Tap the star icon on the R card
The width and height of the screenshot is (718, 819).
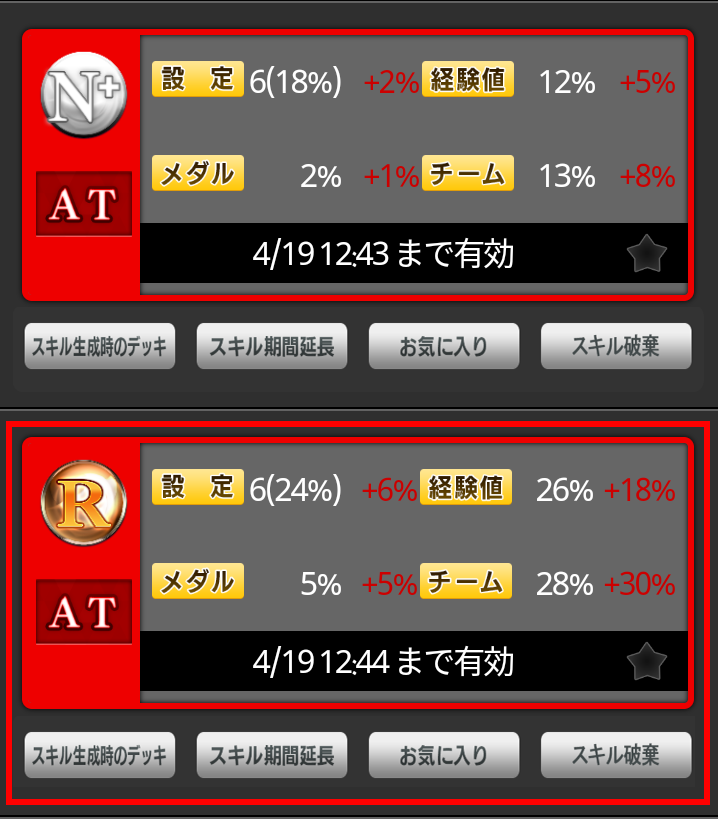(x=647, y=662)
